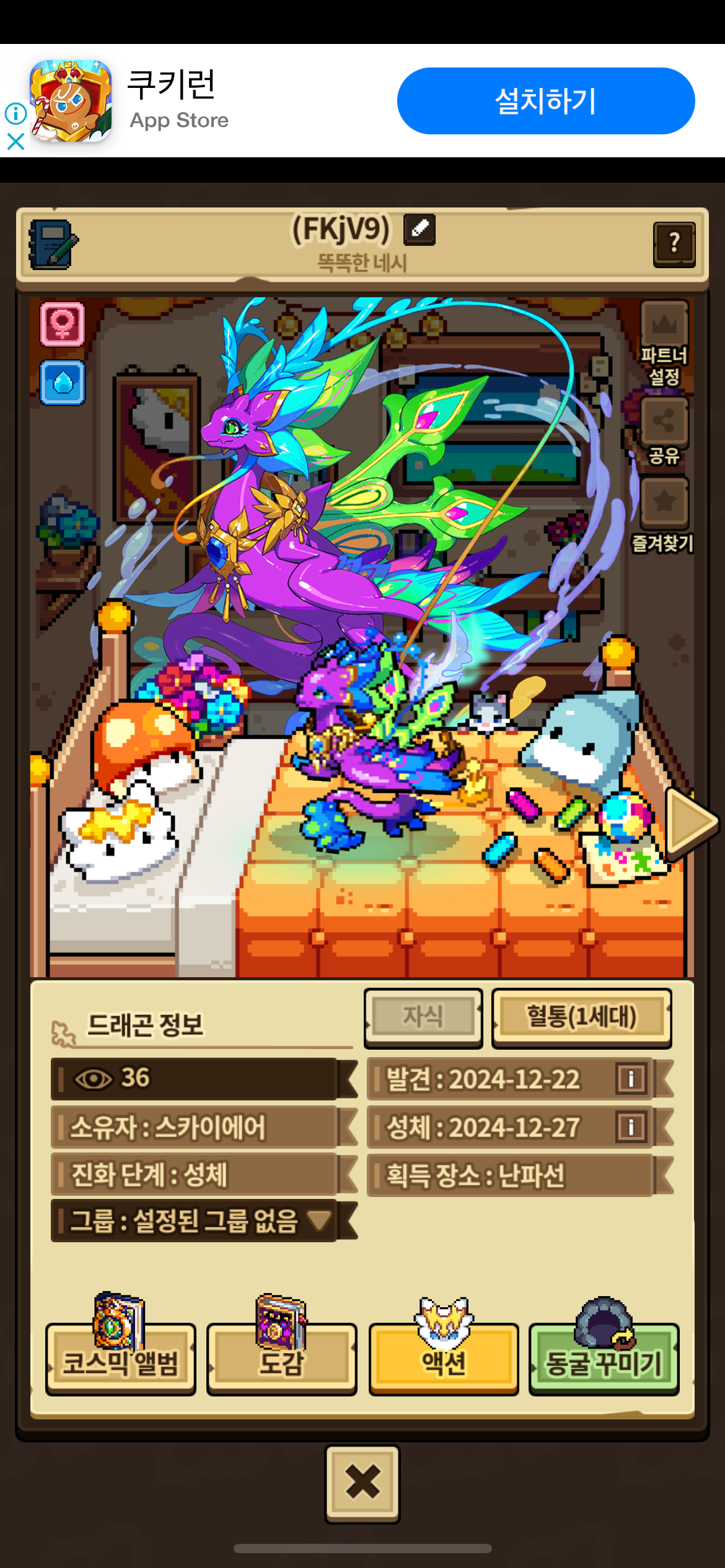Open 코스믹 앨범

[121, 1359]
